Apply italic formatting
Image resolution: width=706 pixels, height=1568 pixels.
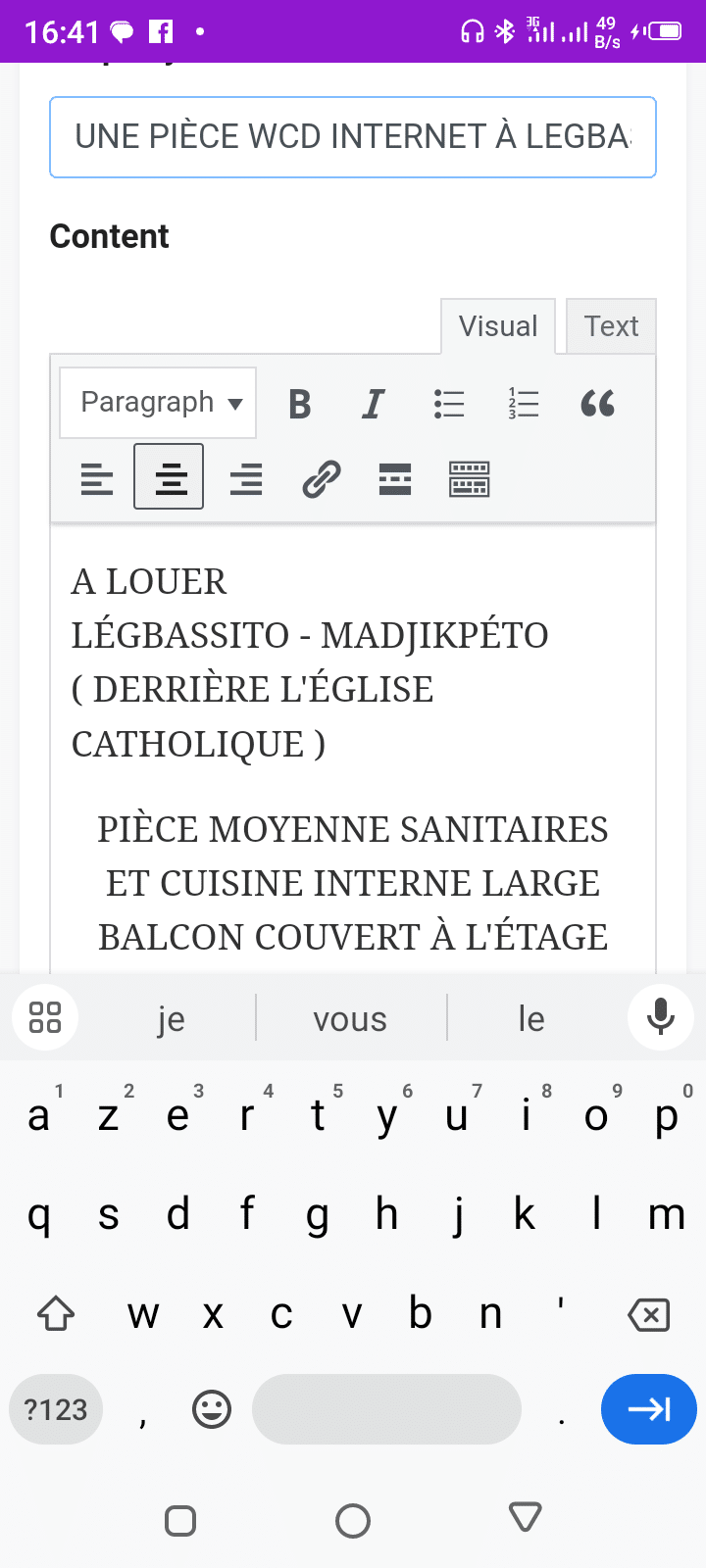tap(374, 403)
